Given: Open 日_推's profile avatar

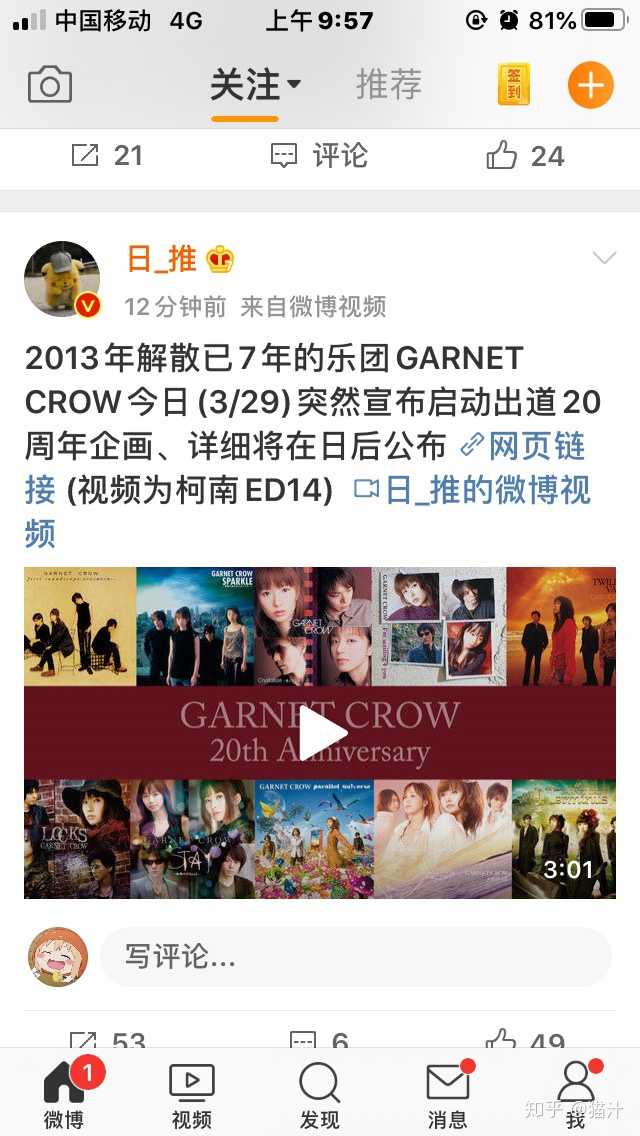Looking at the screenshot, I should [x=62, y=279].
